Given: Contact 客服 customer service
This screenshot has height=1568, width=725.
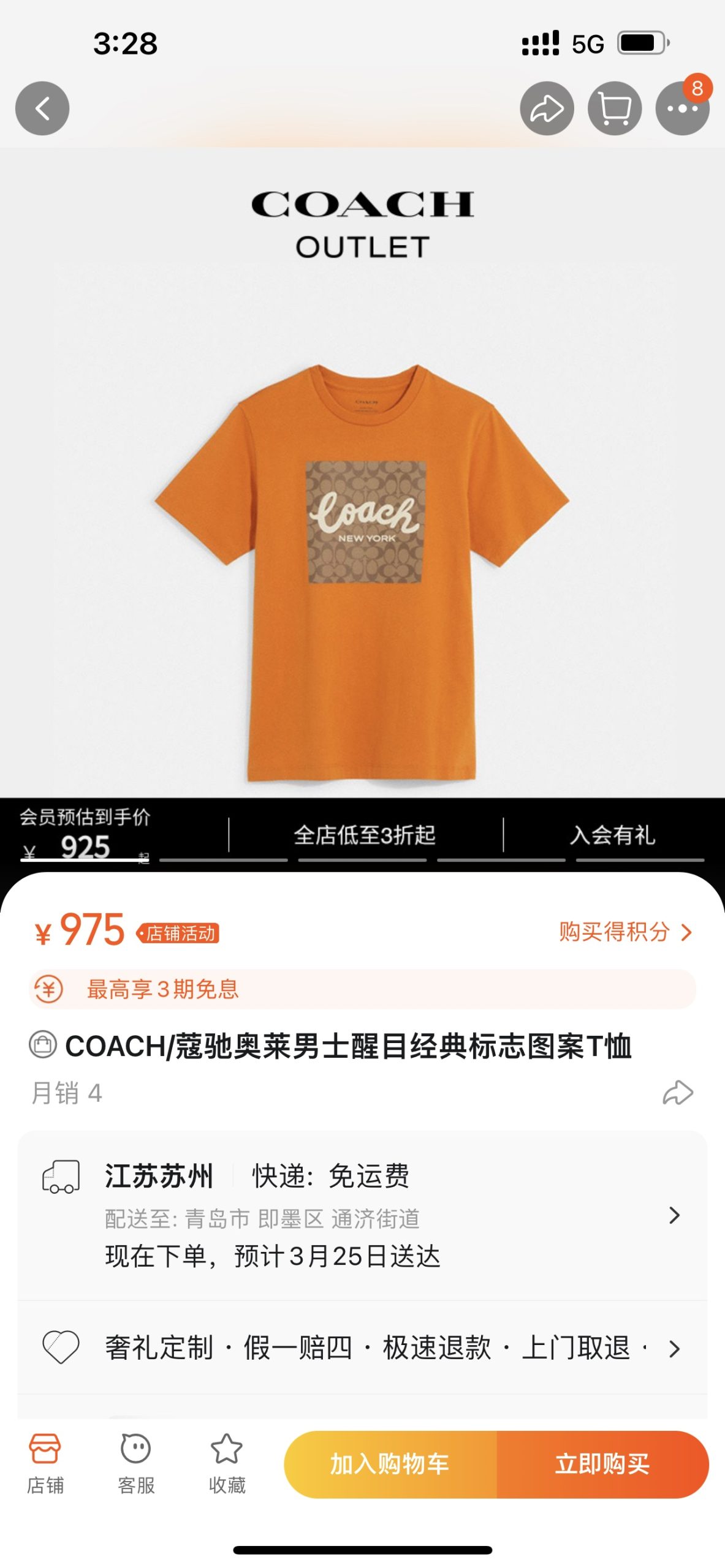Looking at the screenshot, I should [x=136, y=1464].
